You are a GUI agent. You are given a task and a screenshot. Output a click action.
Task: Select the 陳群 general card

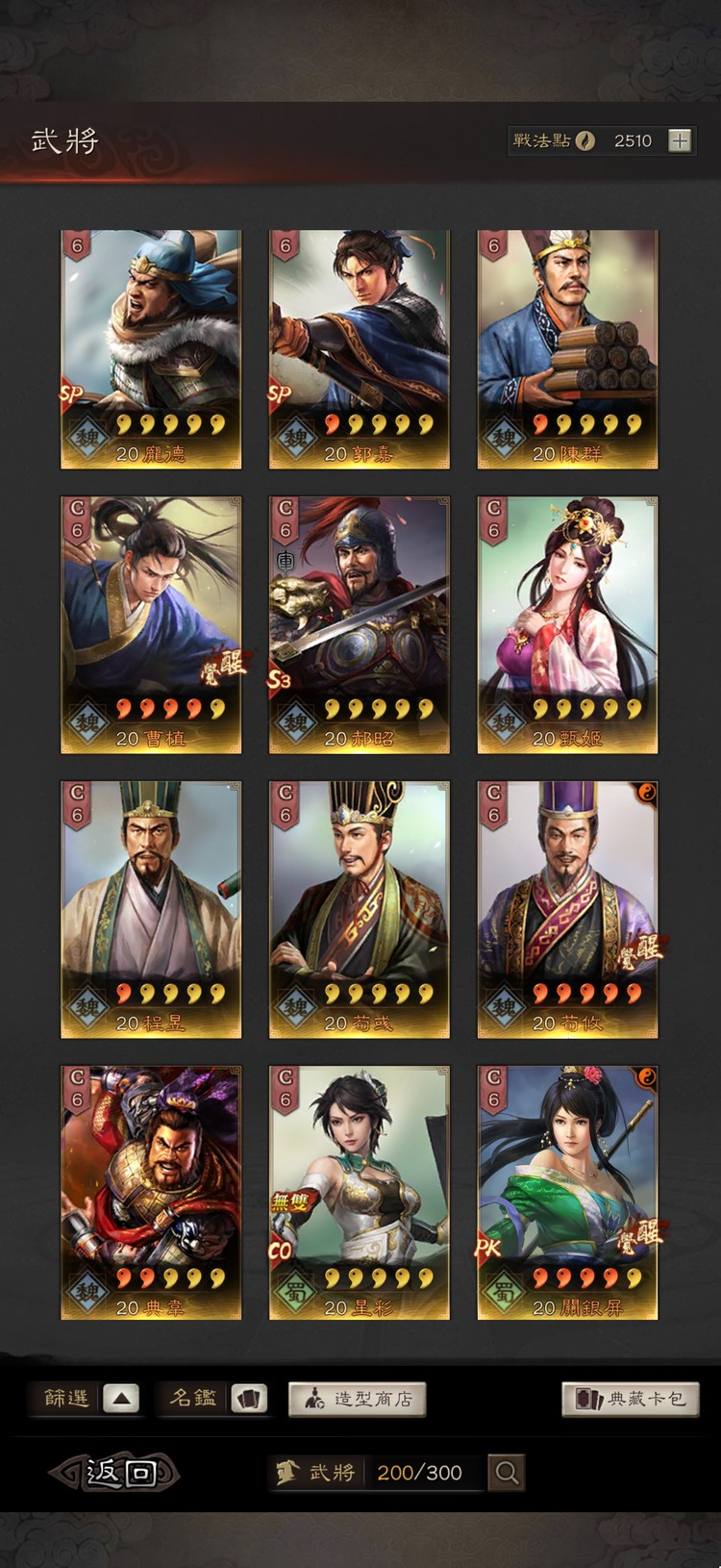point(567,349)
